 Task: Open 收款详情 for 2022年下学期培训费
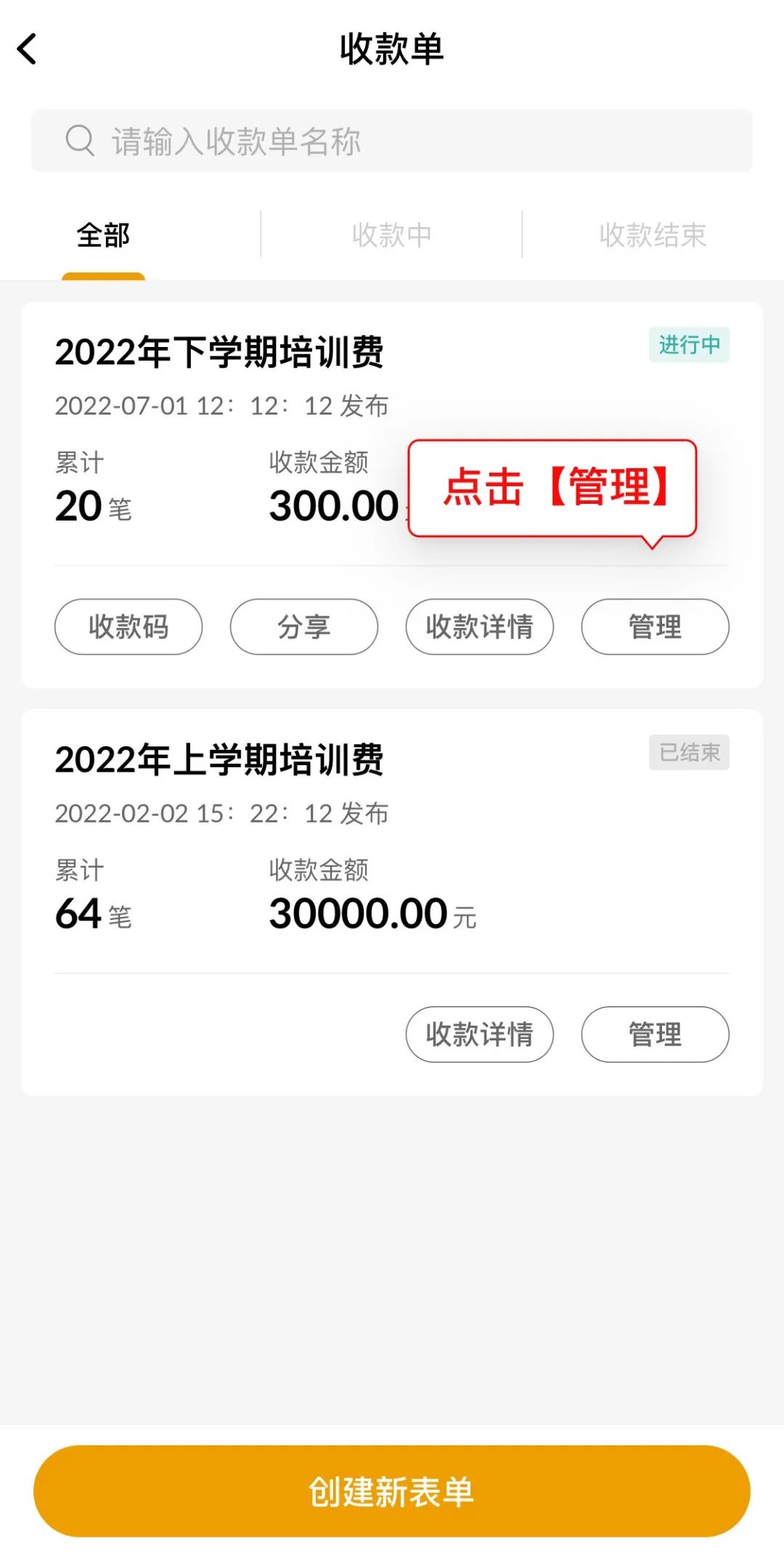pos(480,627)
